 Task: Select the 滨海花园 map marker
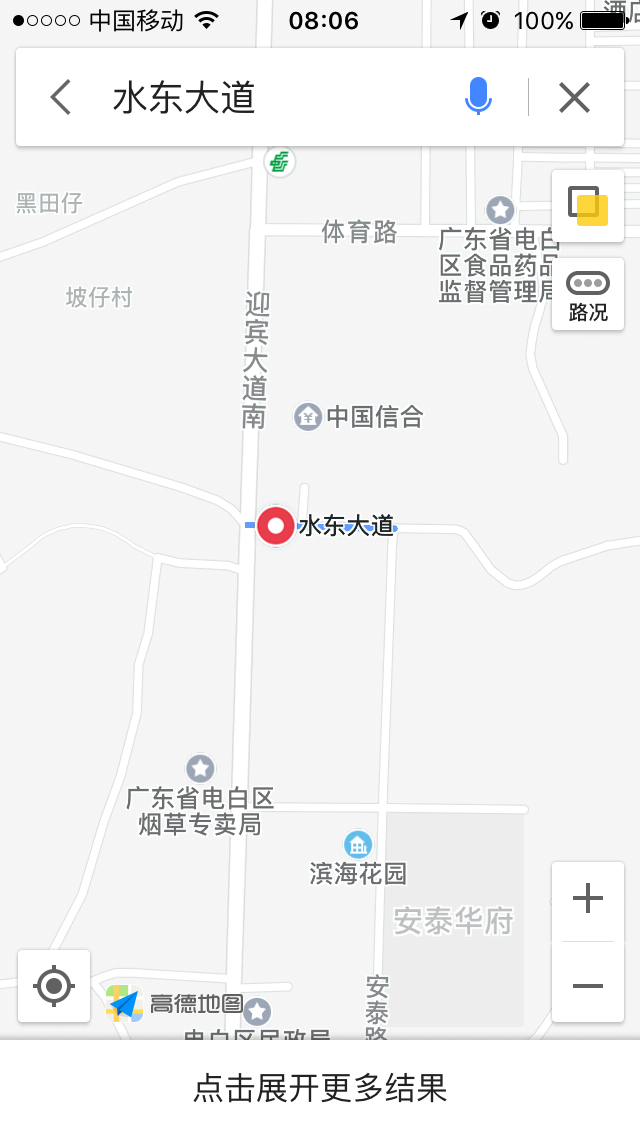click(357, 845)
